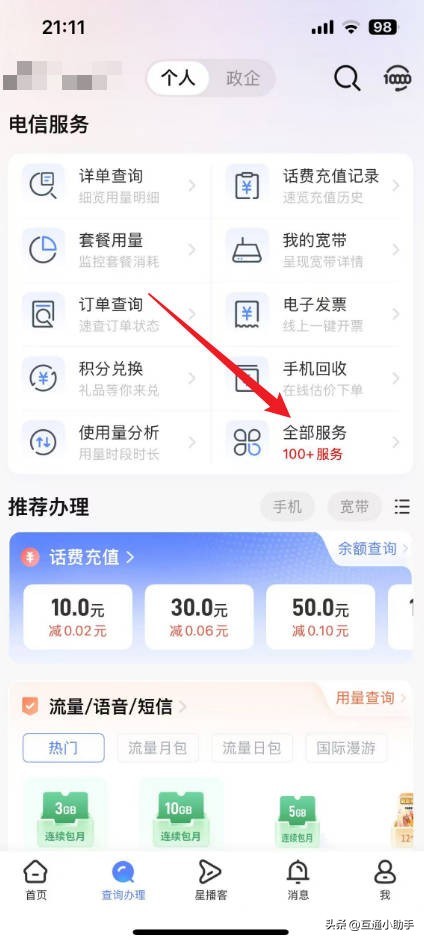Open 详单查询 service

tap(110, 186)
